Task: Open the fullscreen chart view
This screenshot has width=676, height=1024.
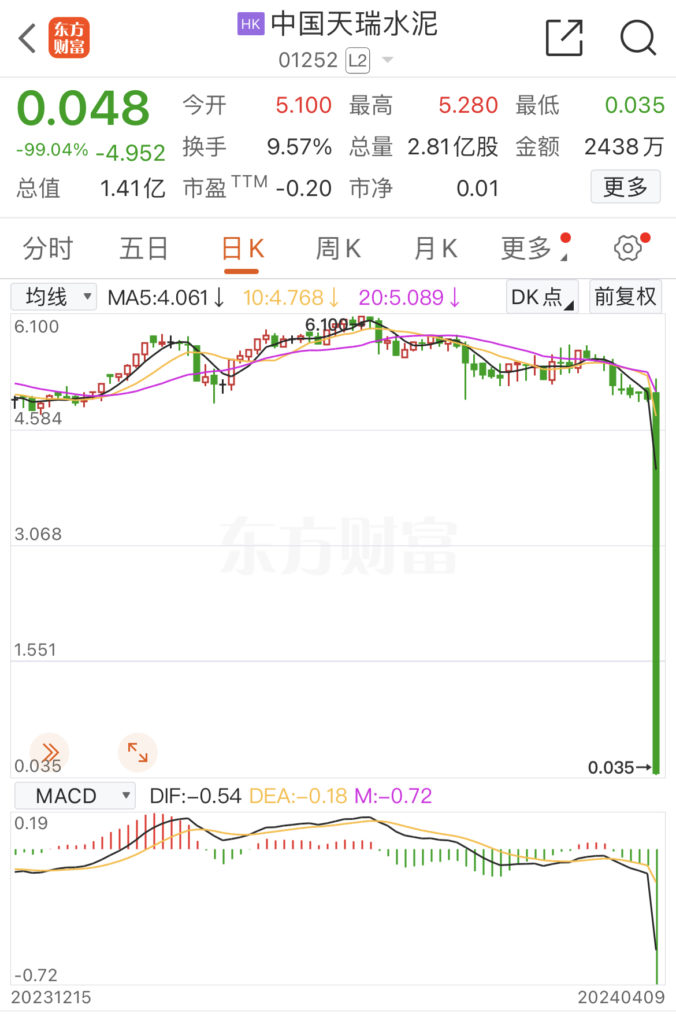Action: click(x=137, y=752)
